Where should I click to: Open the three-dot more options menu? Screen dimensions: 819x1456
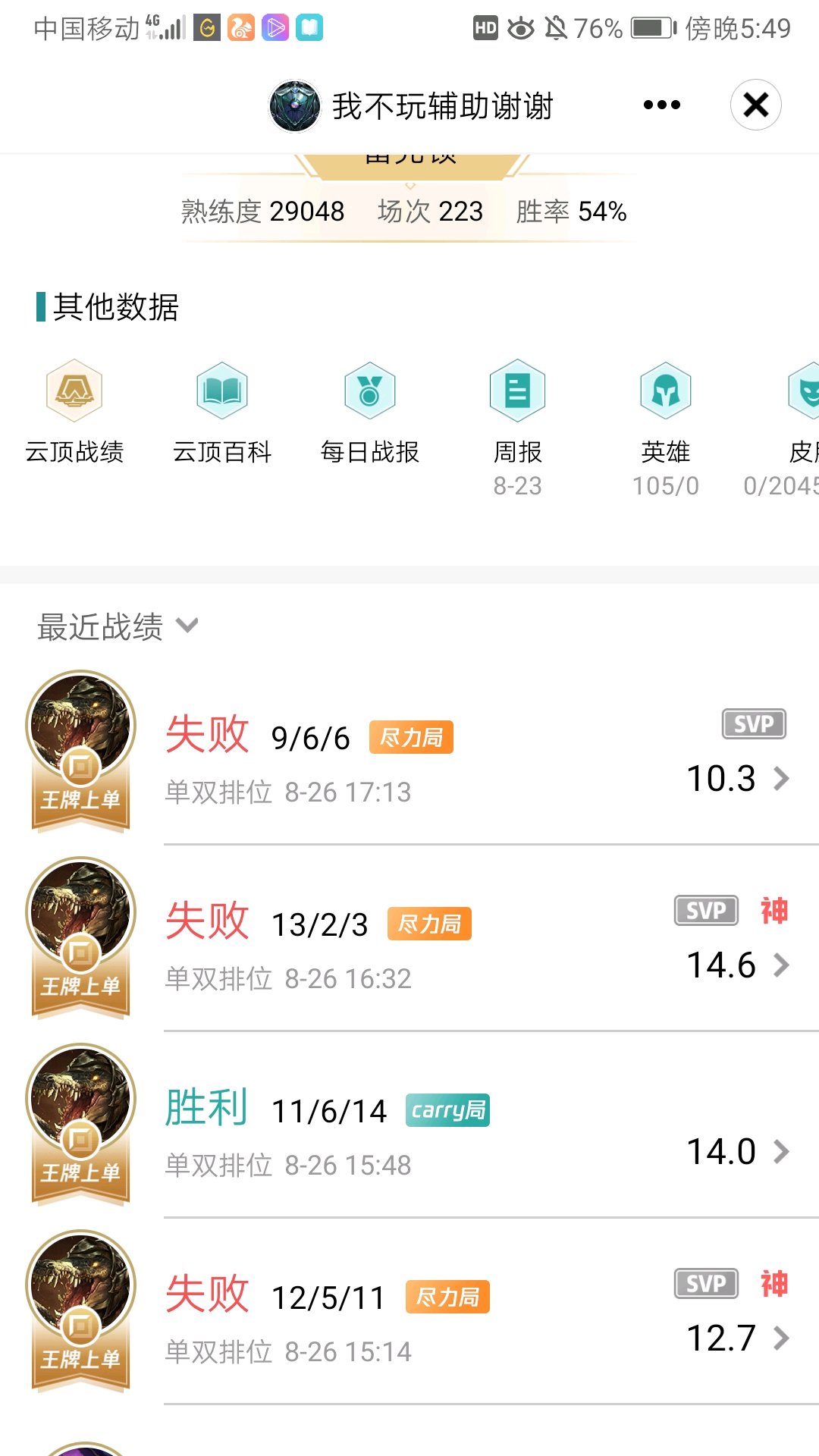tap(661, 105)
